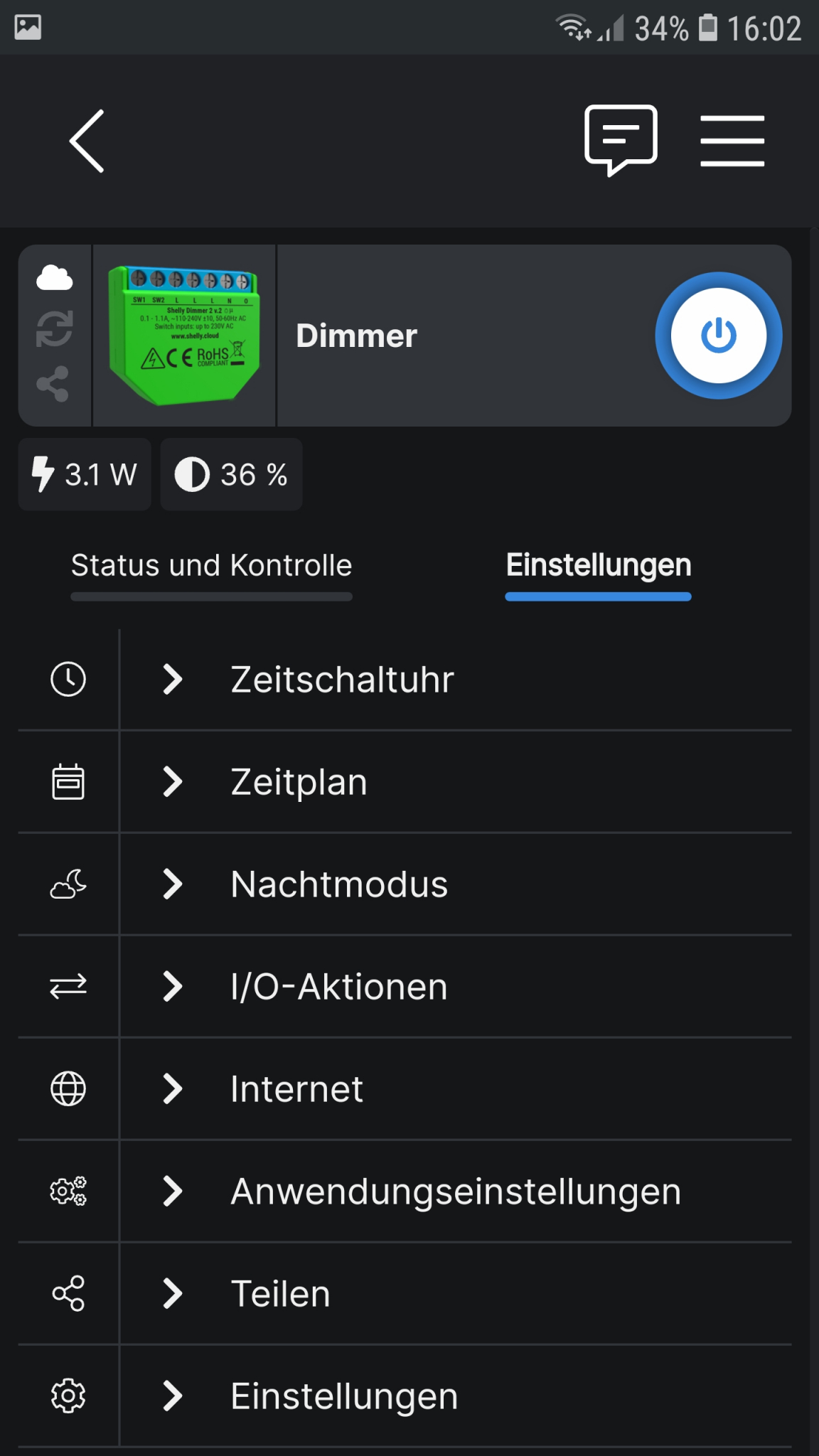Open the clock icon next to Zeitschaltuhr

coord(68,679)
